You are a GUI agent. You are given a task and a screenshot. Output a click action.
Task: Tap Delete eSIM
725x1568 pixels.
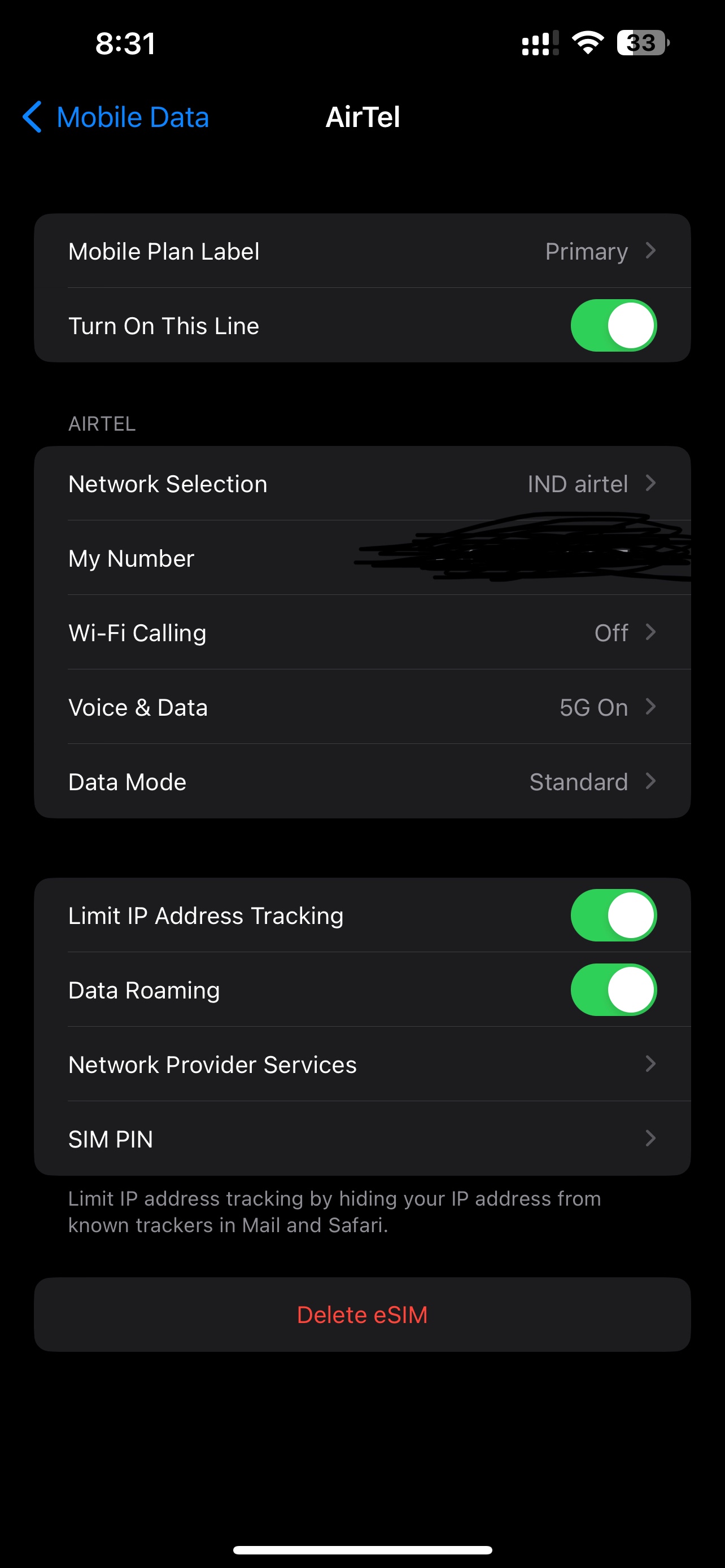point(362,1315)
